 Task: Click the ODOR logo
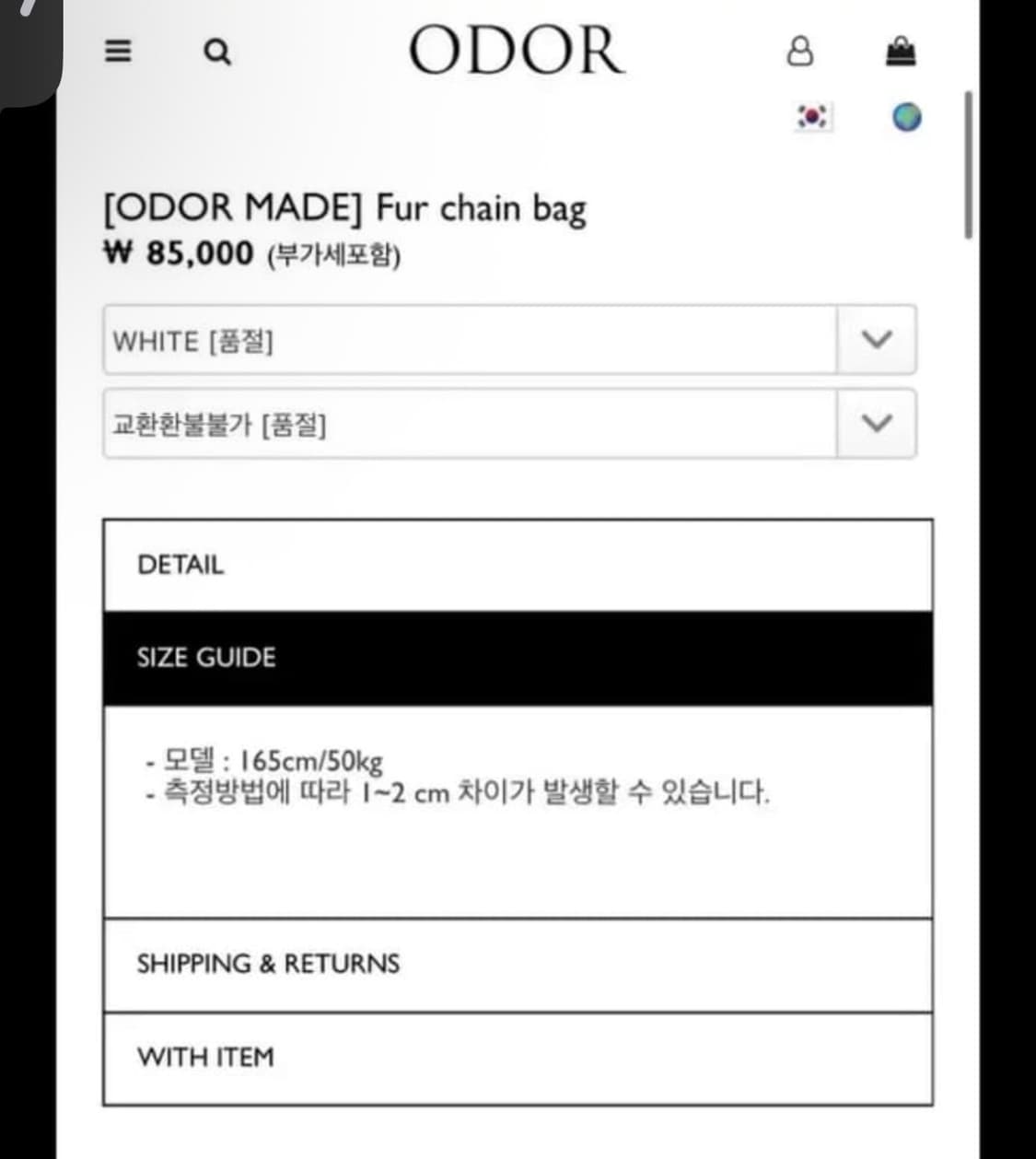coord(518,51)
